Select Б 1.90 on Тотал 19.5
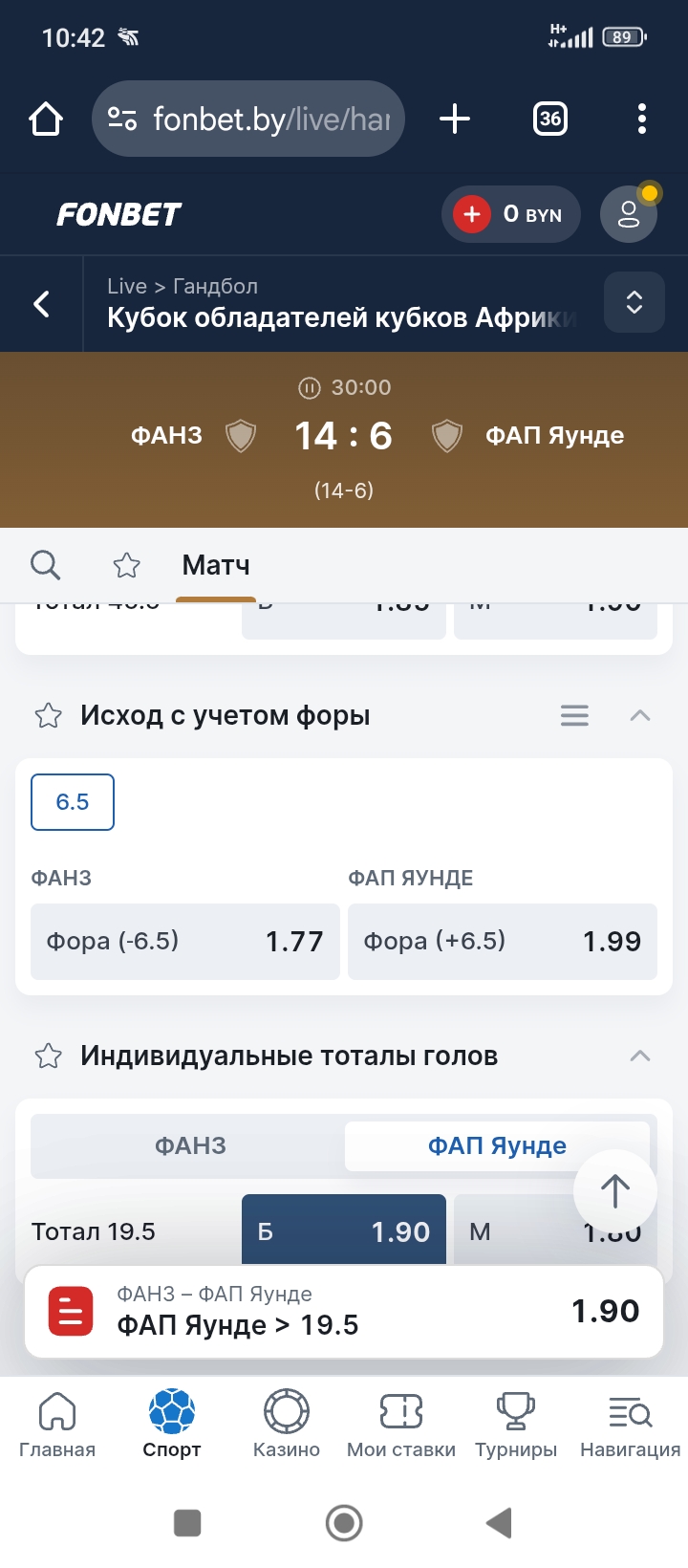The width and height of the screenshot is (688, 1568). [344, 1231]
